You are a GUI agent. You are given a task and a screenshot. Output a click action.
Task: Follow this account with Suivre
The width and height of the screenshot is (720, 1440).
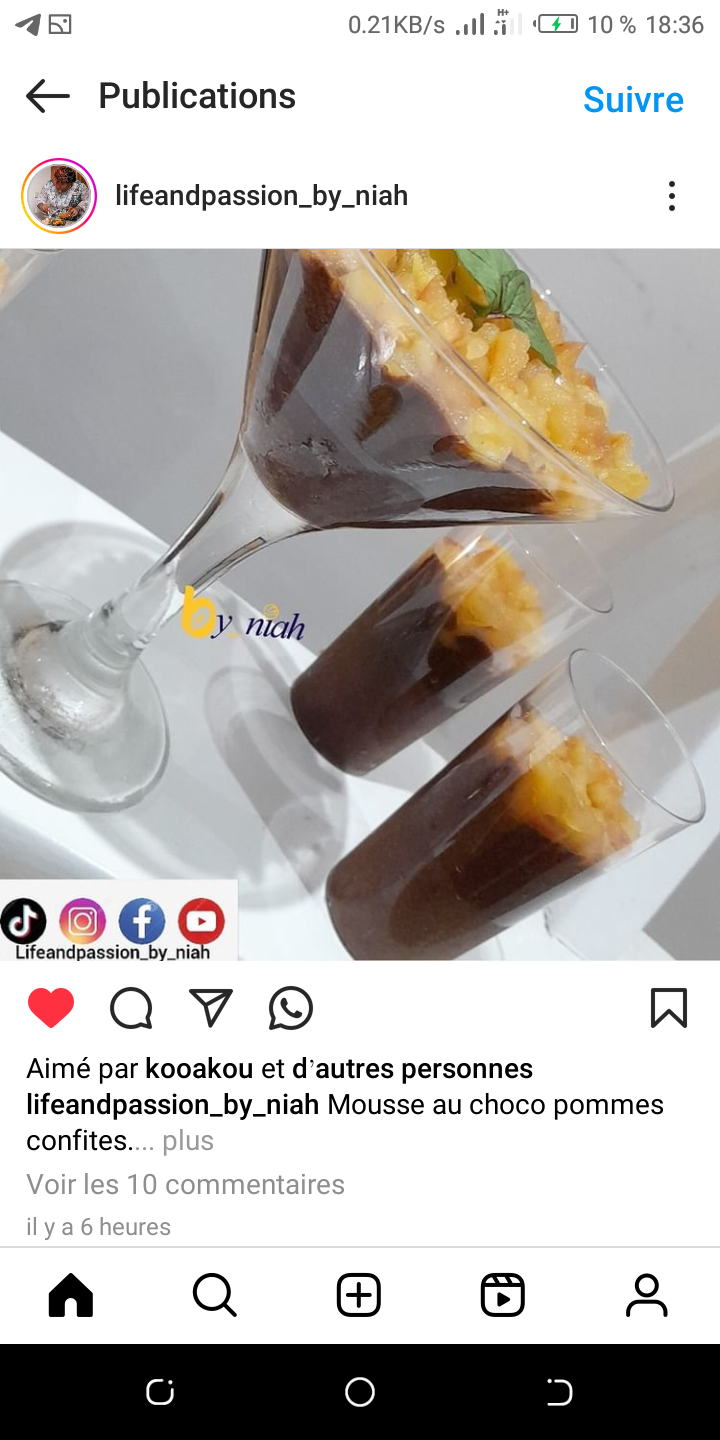coord(633,99)
